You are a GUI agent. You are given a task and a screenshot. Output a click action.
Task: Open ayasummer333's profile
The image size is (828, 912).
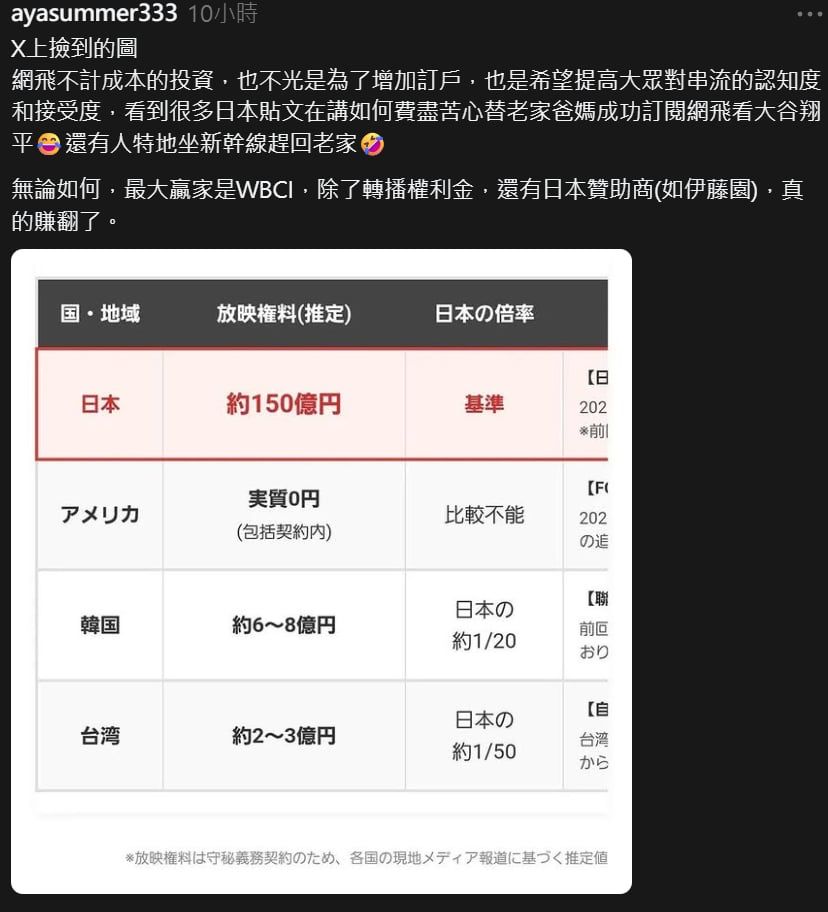click(94, 14)
